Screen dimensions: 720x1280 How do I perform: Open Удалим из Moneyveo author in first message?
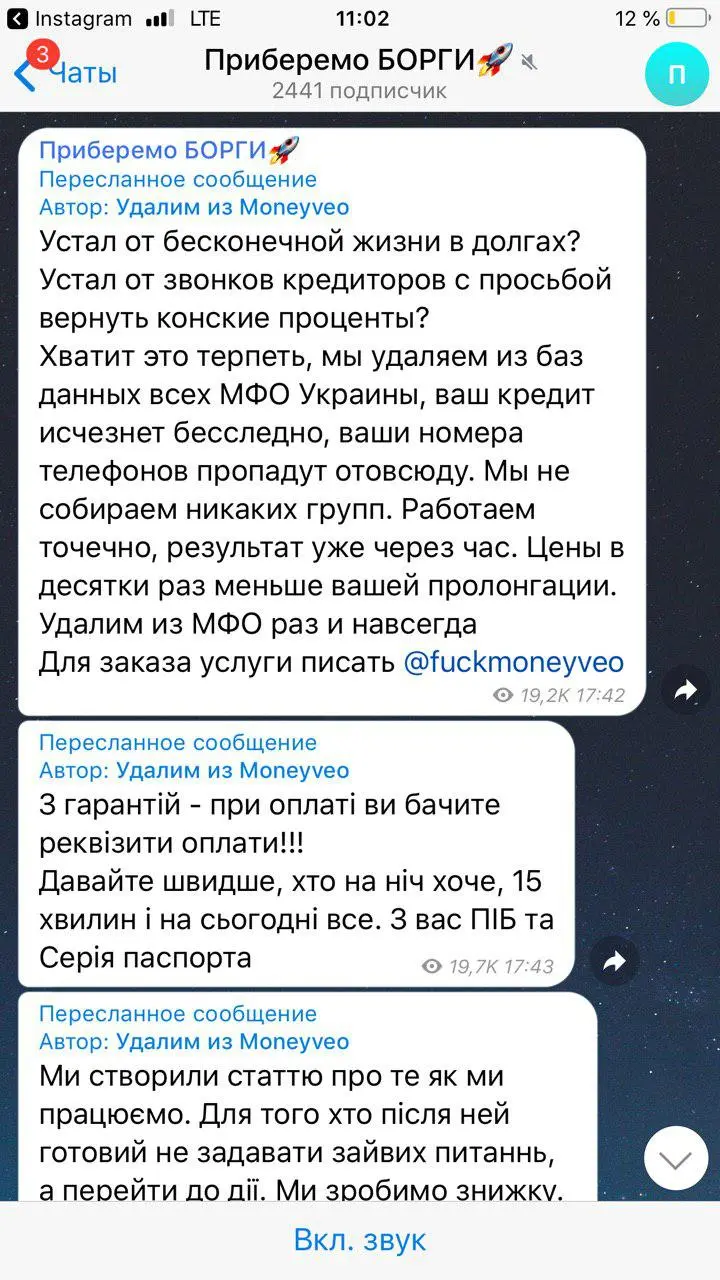coord(232,208)
